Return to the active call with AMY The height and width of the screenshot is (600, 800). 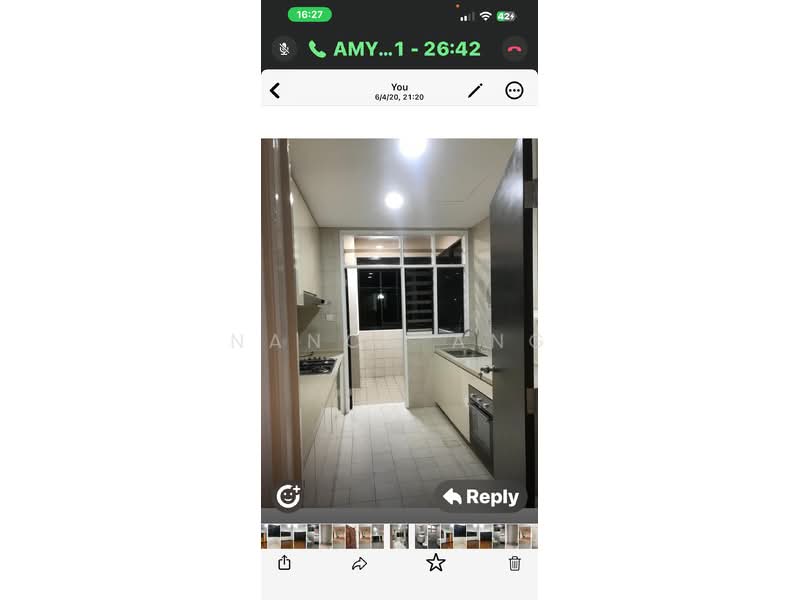(x=395, y=49)
